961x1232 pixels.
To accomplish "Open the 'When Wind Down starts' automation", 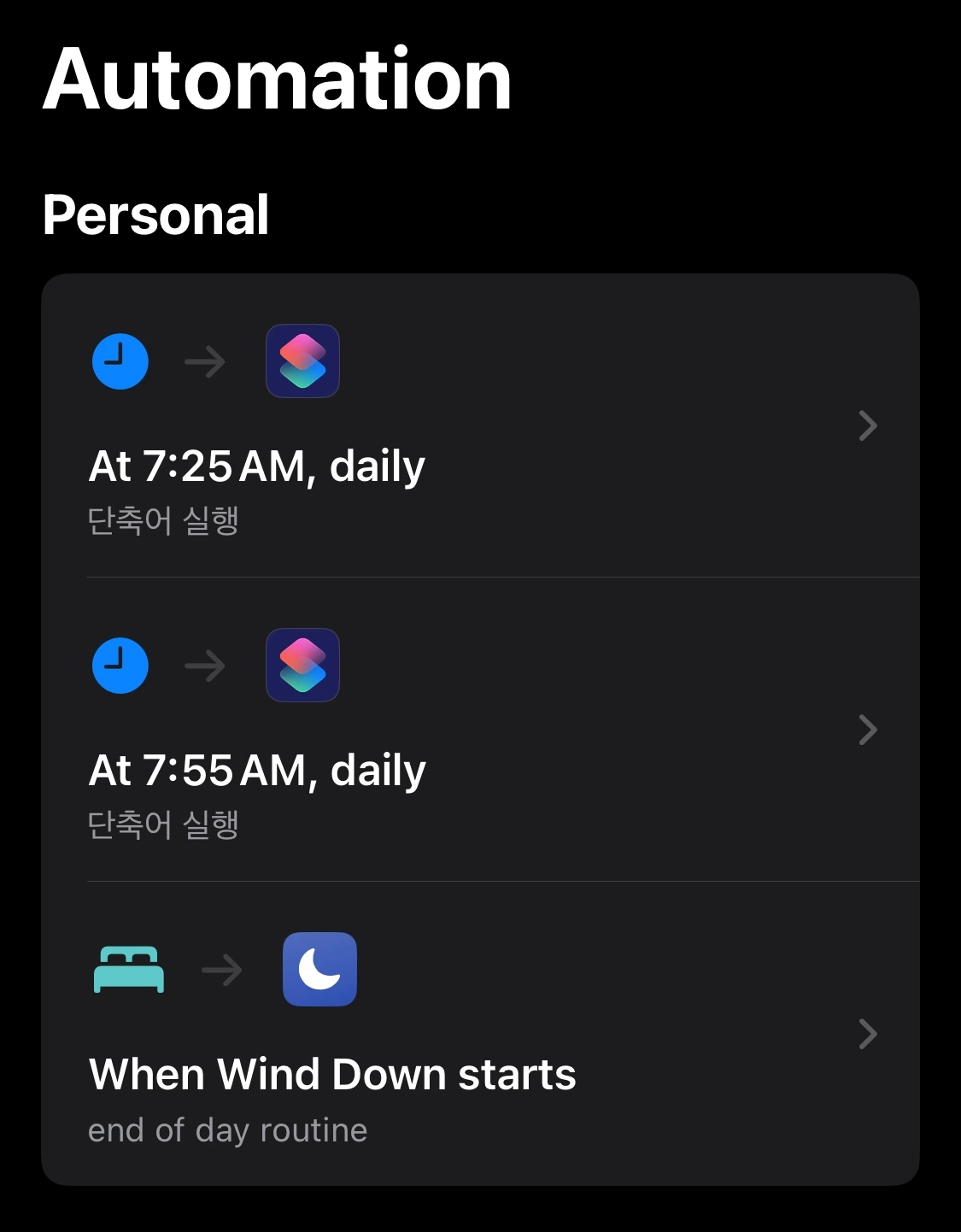I will coord(333,1074).
